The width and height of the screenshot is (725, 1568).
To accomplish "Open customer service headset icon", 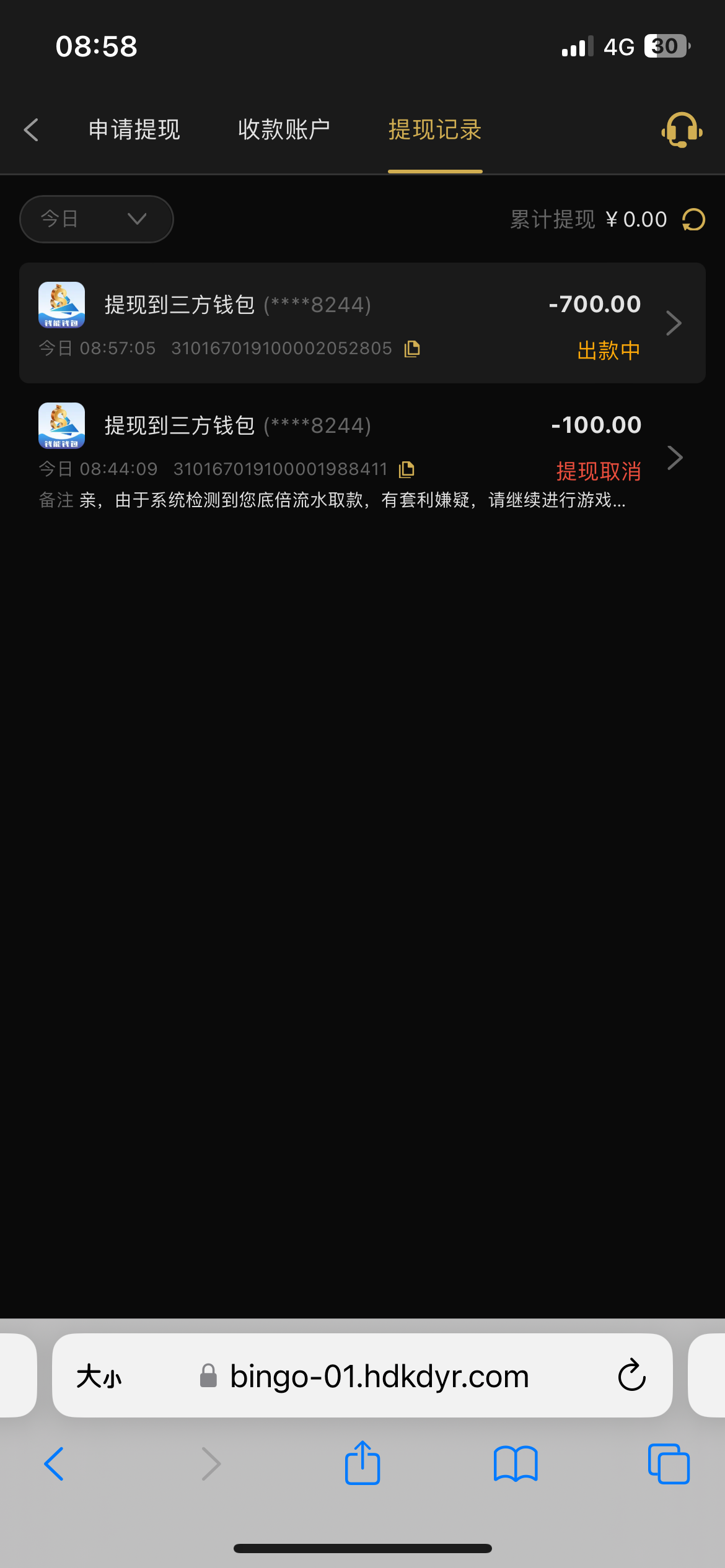I will point(682,130).
